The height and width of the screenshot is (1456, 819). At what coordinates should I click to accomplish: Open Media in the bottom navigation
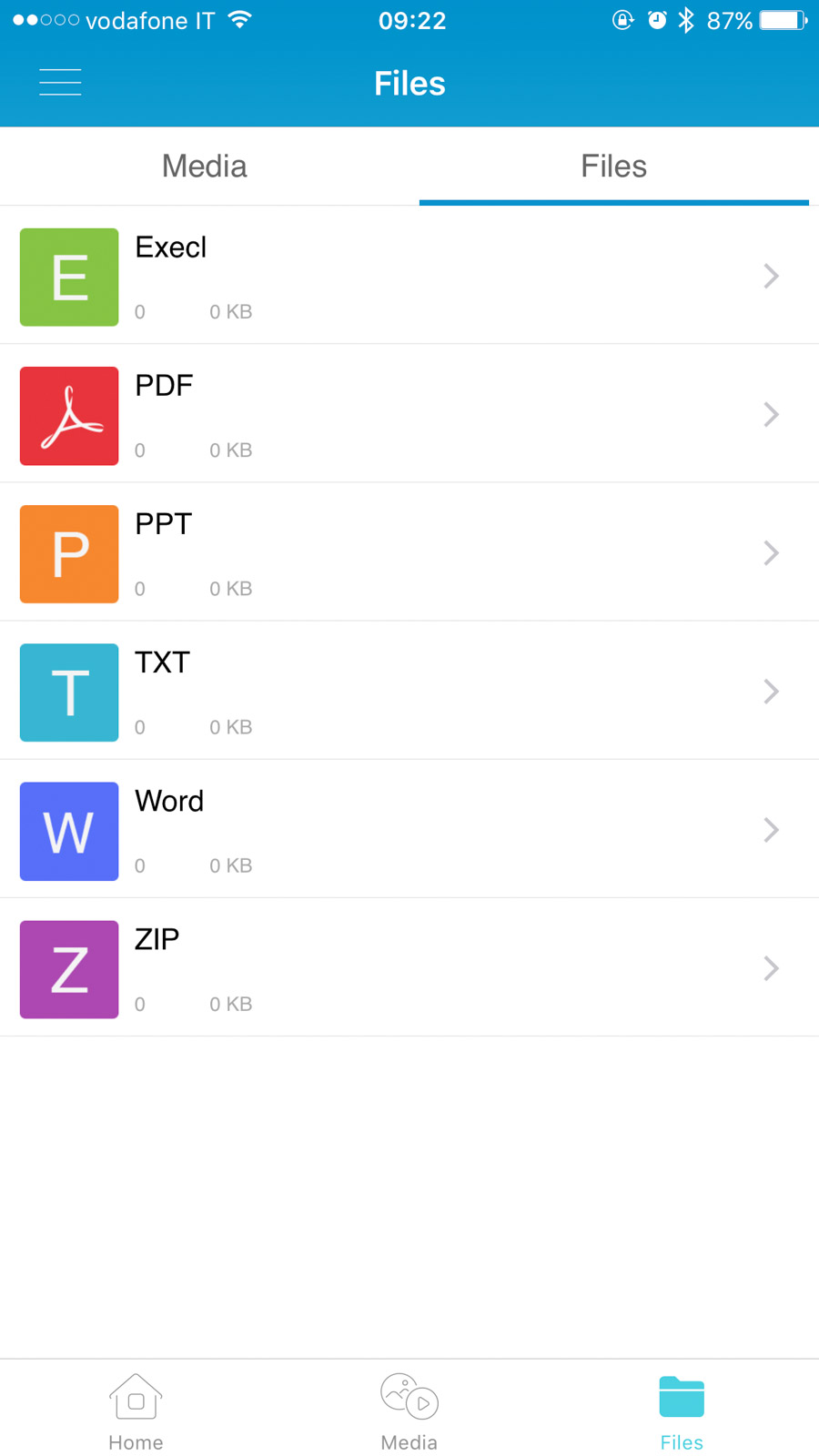pyautogui.click(x=409, y=1411)
